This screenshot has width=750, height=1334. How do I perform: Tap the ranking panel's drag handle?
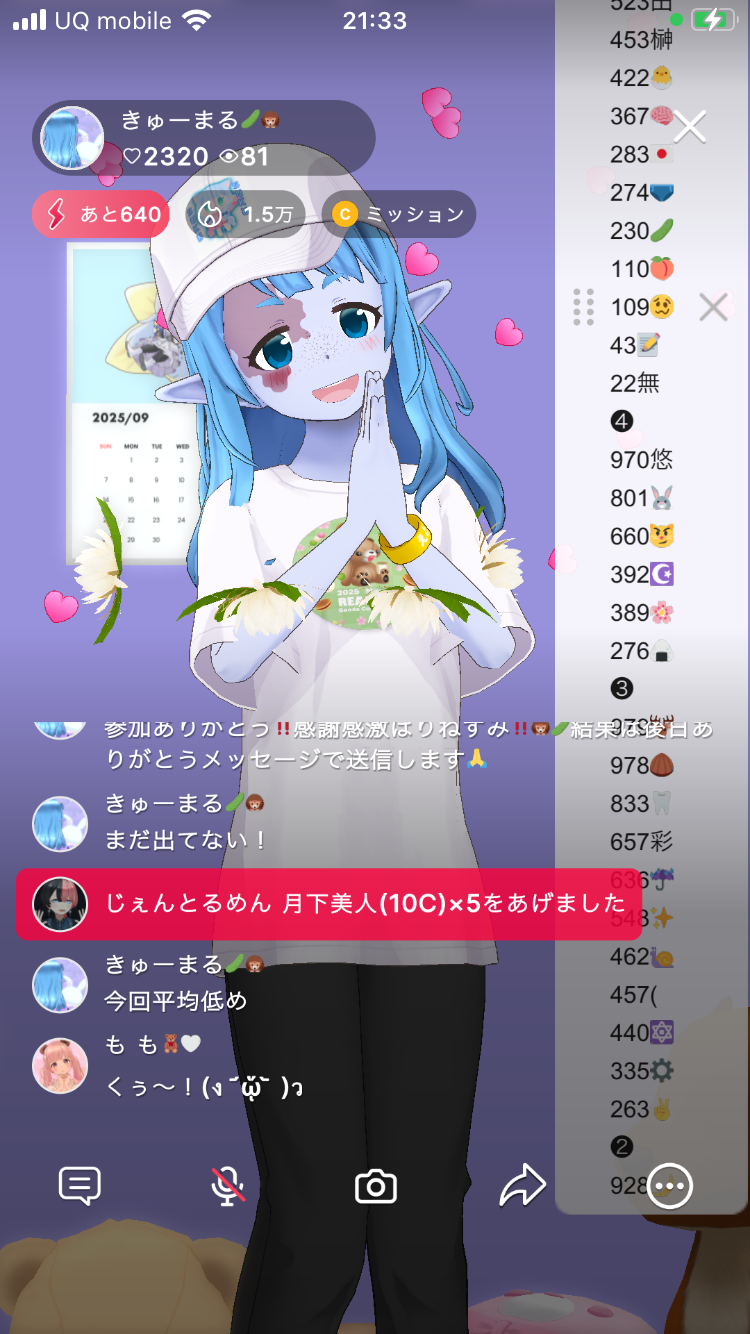584,307
